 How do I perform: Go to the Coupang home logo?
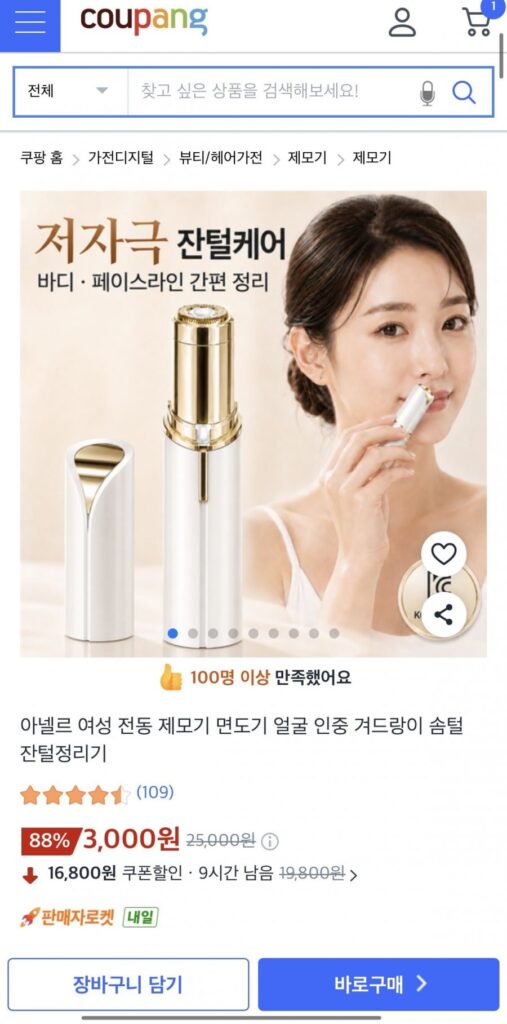[x=144, y=20]
